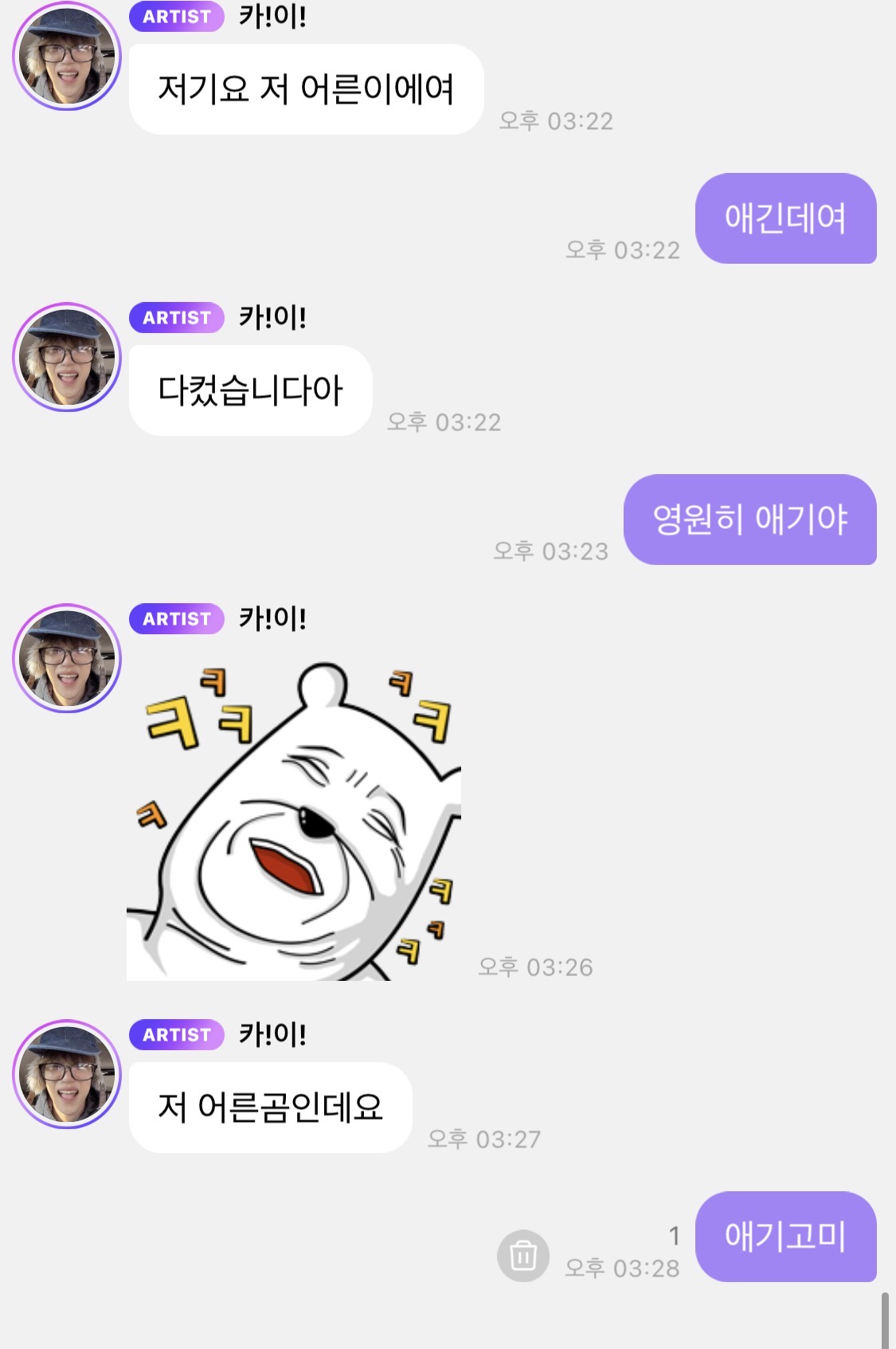Open 카!이! name label on the first message

271,18
